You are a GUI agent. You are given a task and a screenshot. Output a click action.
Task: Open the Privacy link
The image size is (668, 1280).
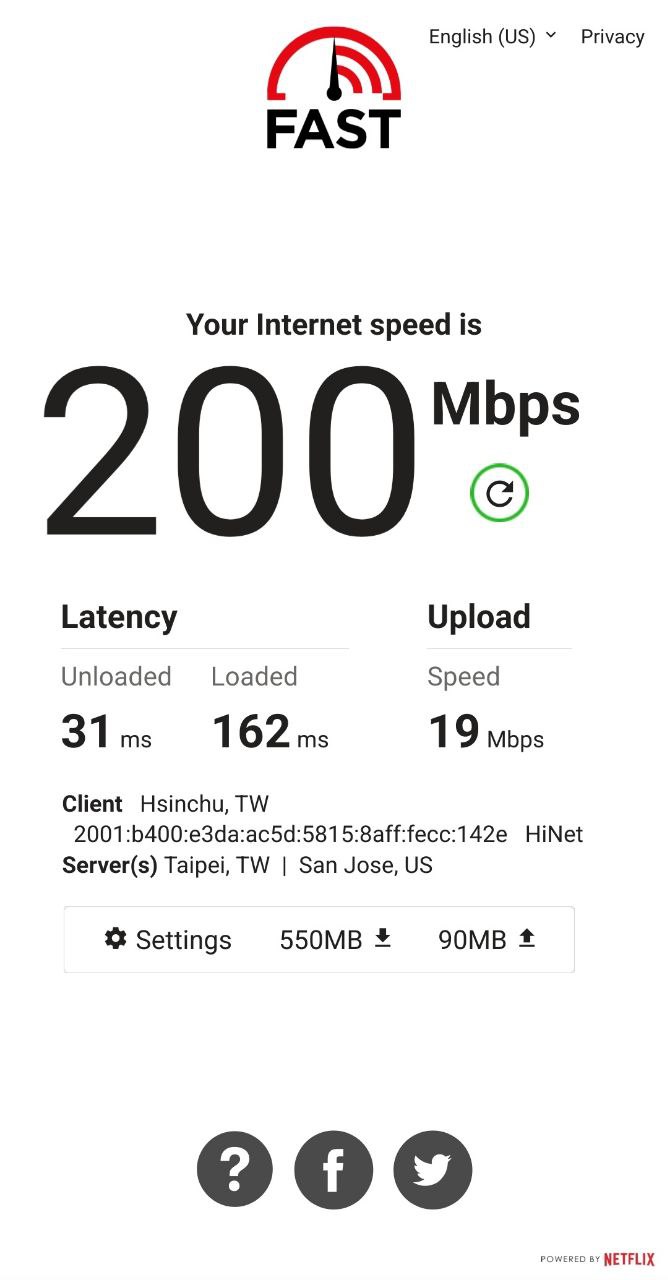point(612,36)
